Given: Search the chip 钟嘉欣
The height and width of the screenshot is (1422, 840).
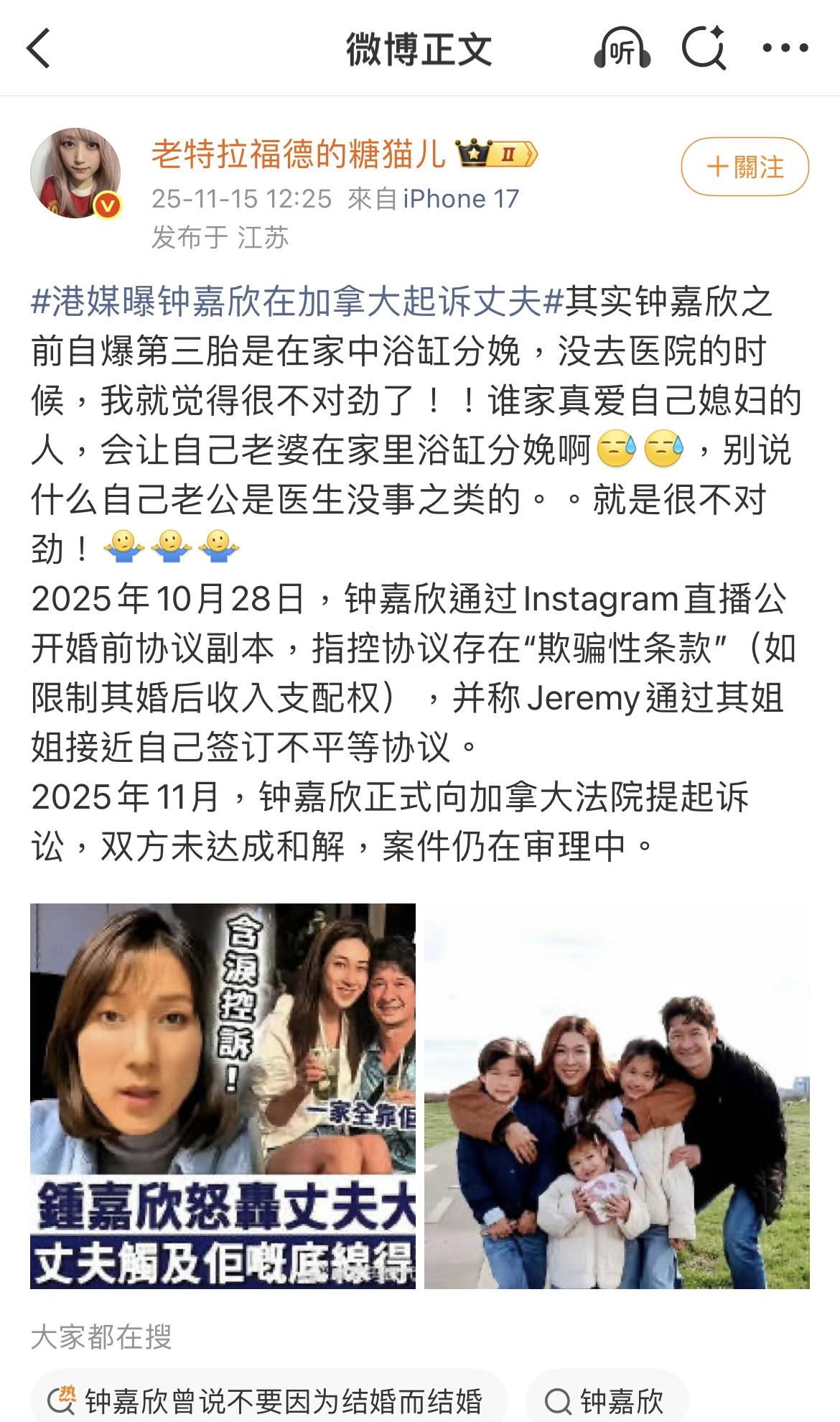Looking at the screenshot, I should pyautogui.click(x=607, y=1400).
